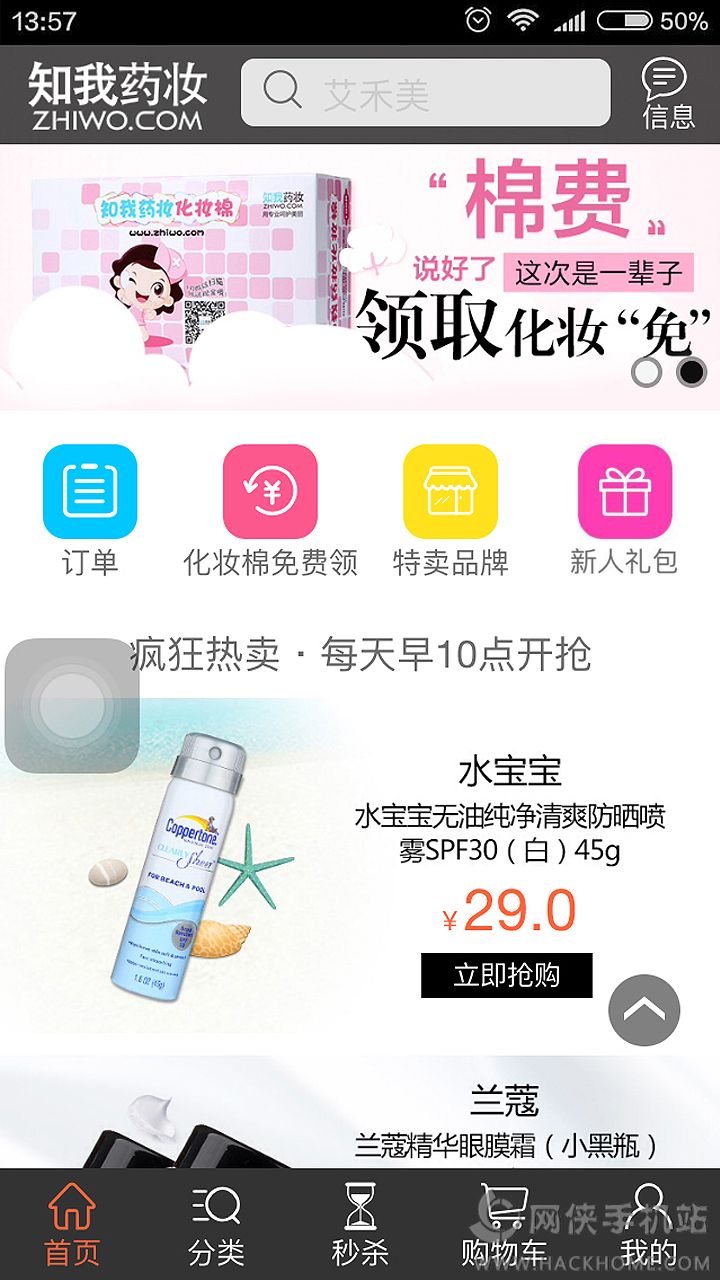Tap 立即抢购 for 水宝宝 sunscreen
Screen dimensions: 720x1280
click(x=506, y=975)
